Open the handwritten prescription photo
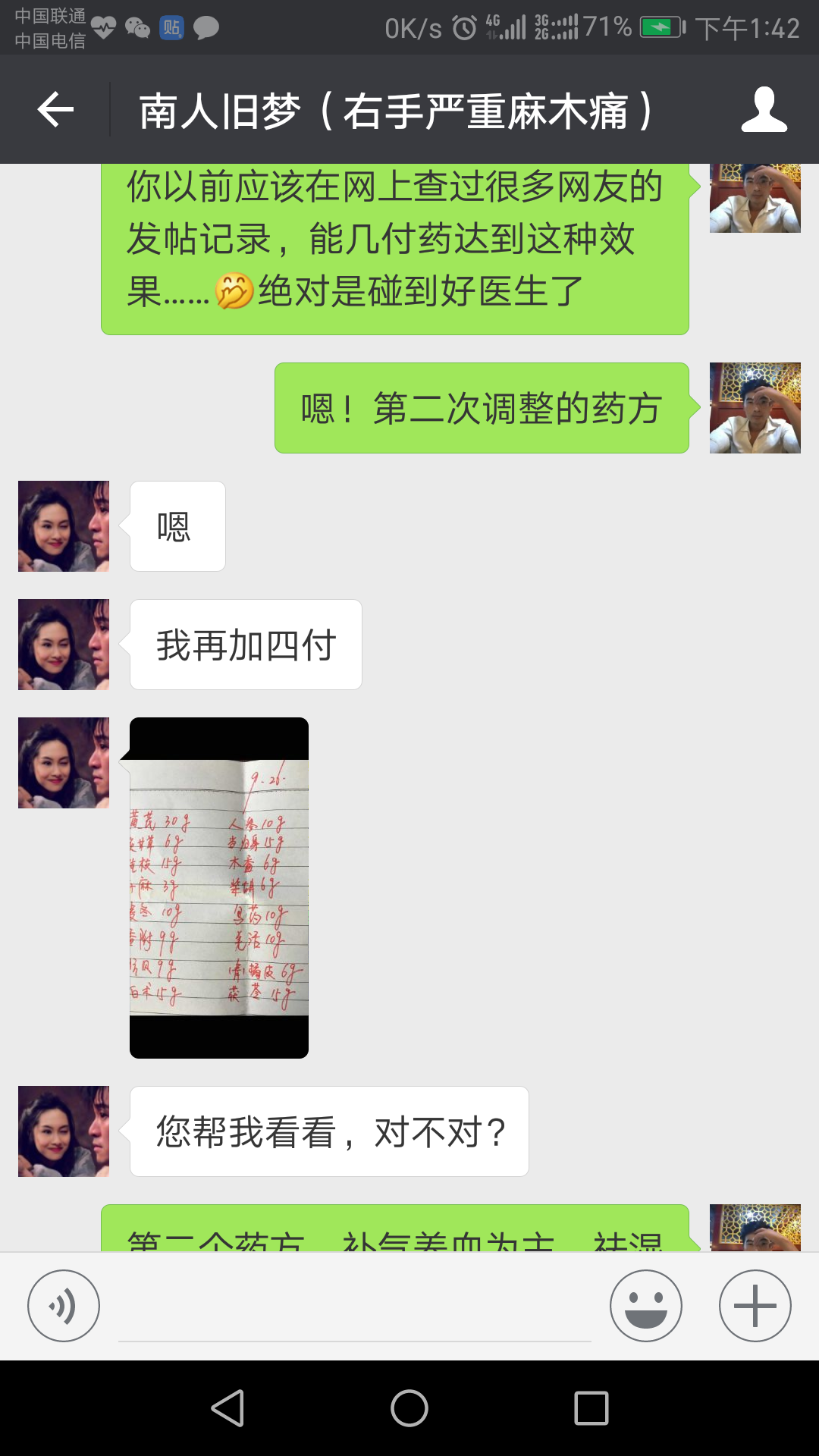This screenshot has height=1456, width=819. coord(219,887)
